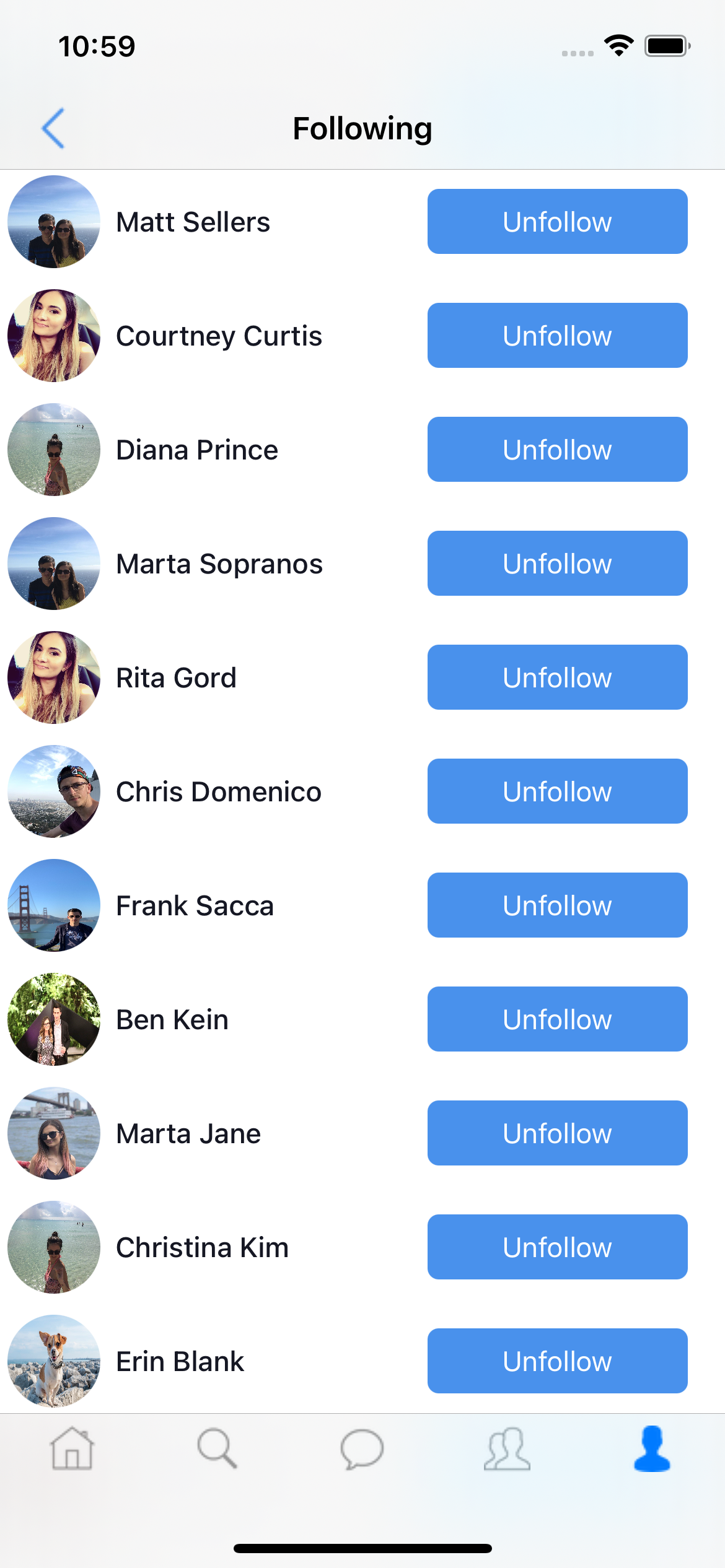The height and width of the screenshot is (1568, 725).
Task: Select the Following title header
Action: click(362, 128)
